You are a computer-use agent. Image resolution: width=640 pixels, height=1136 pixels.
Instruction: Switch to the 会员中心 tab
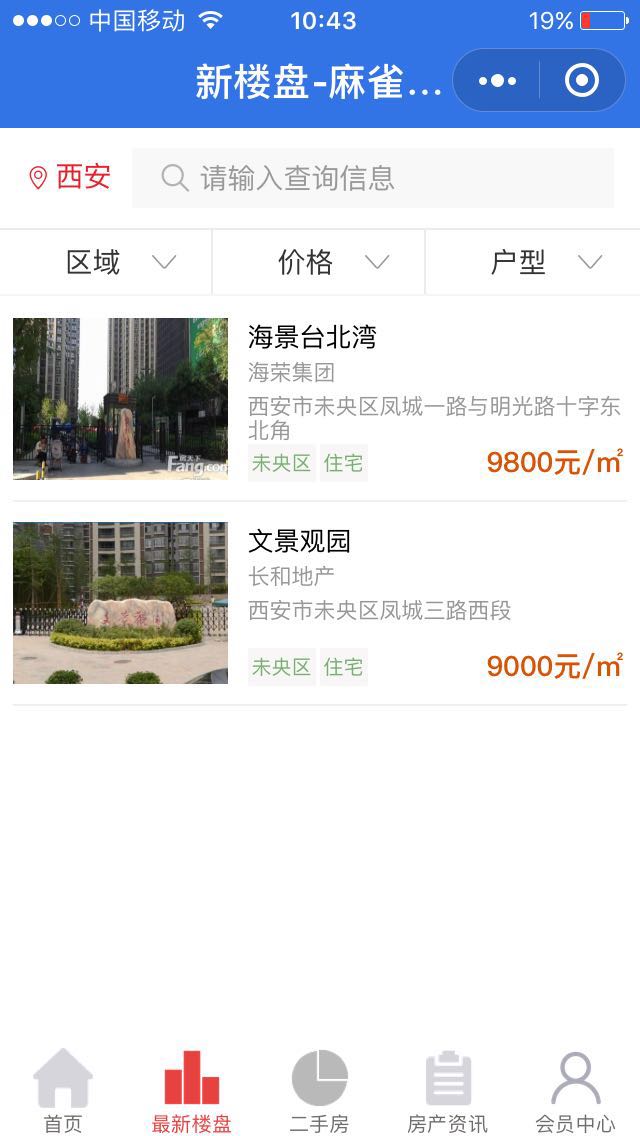pyautogui.click(x=575, y=1090)
